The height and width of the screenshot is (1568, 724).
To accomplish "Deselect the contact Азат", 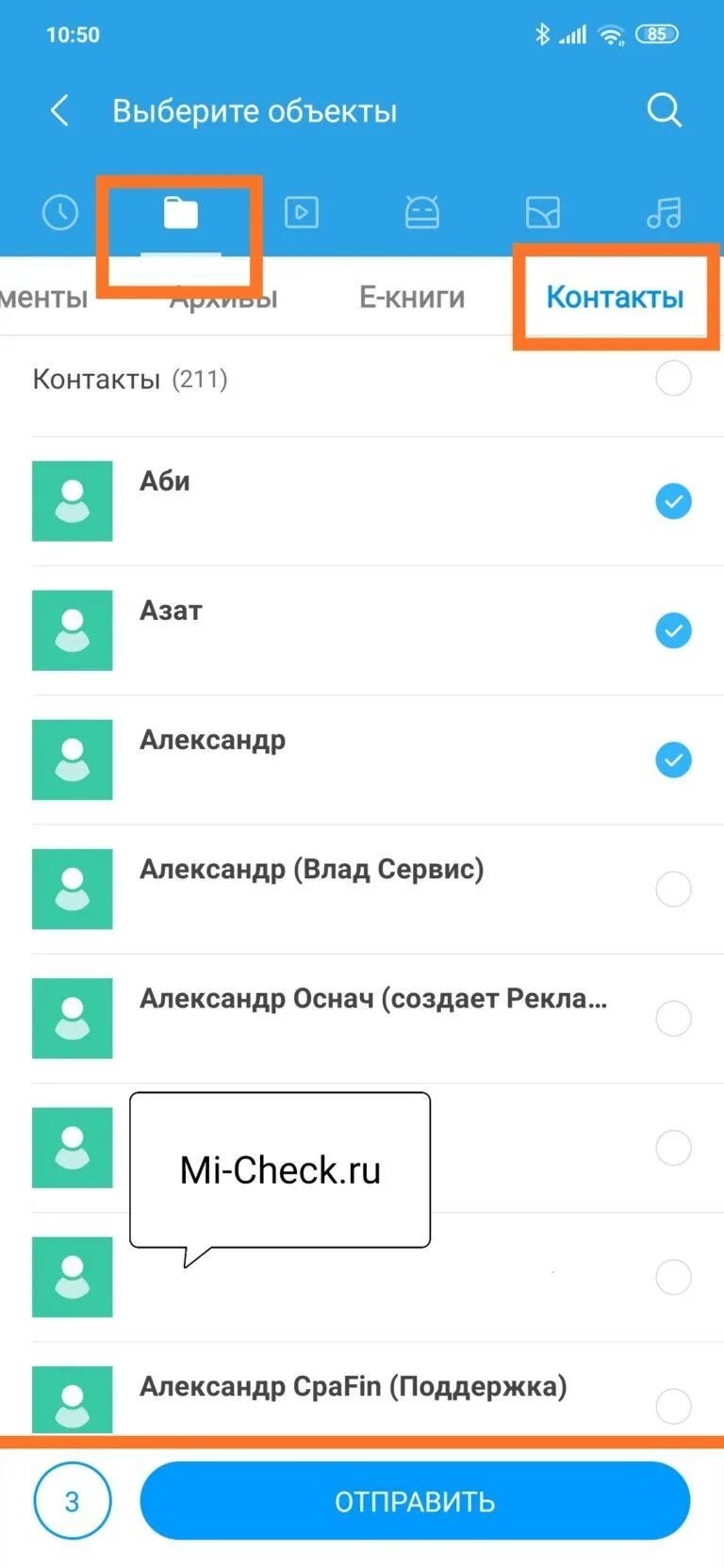I will click(673, 630).
